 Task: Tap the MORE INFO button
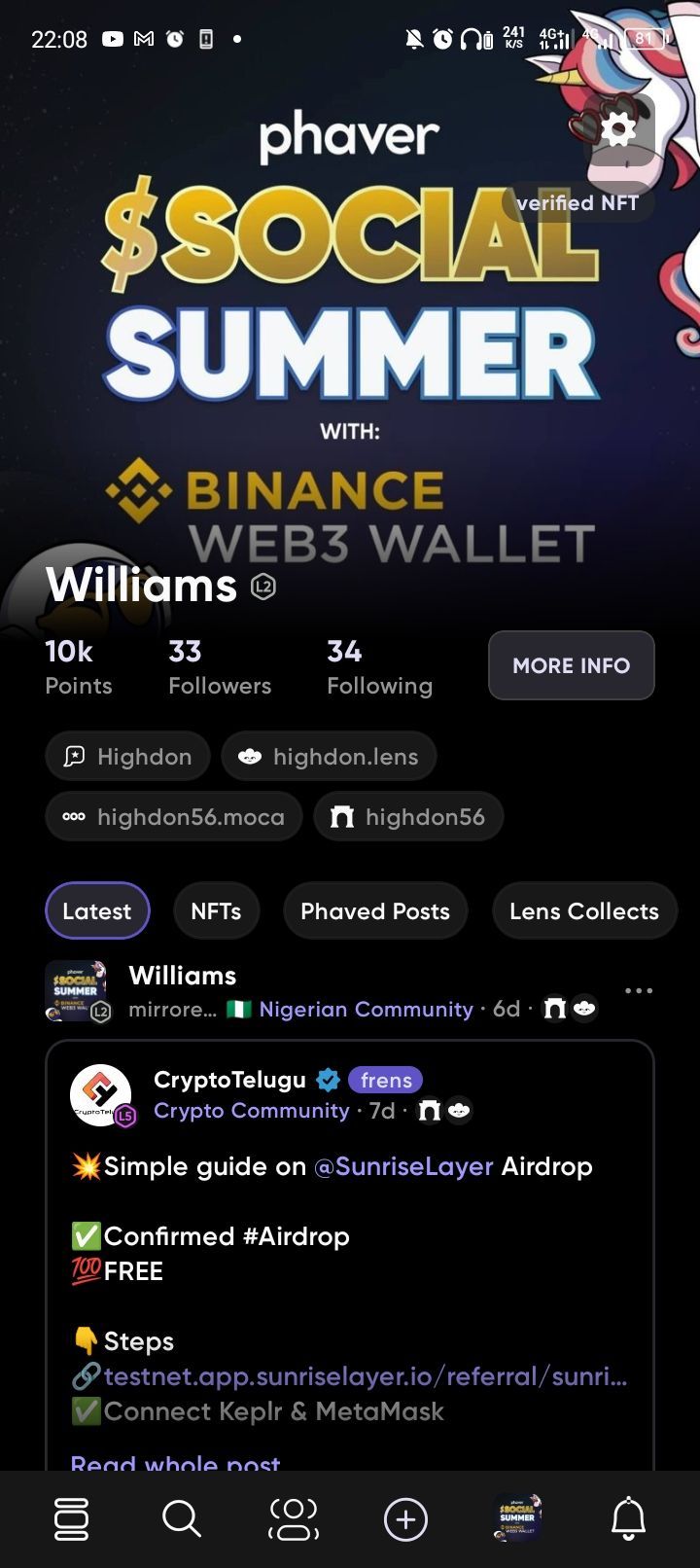[571, 665]
